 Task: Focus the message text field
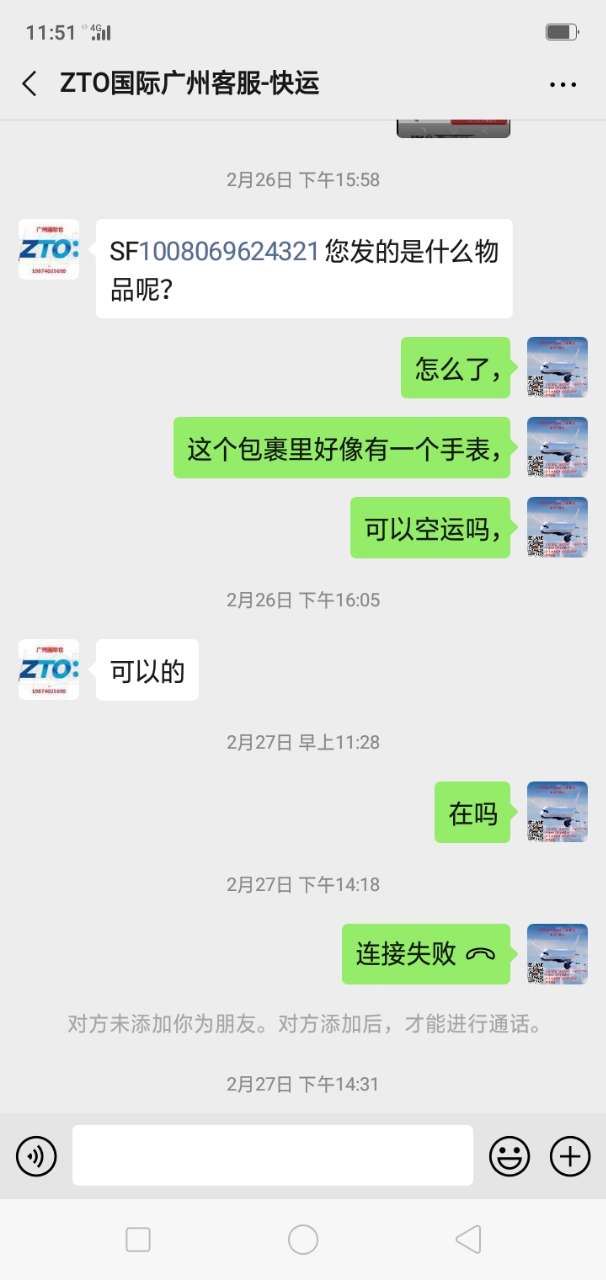pos(272,1156)
